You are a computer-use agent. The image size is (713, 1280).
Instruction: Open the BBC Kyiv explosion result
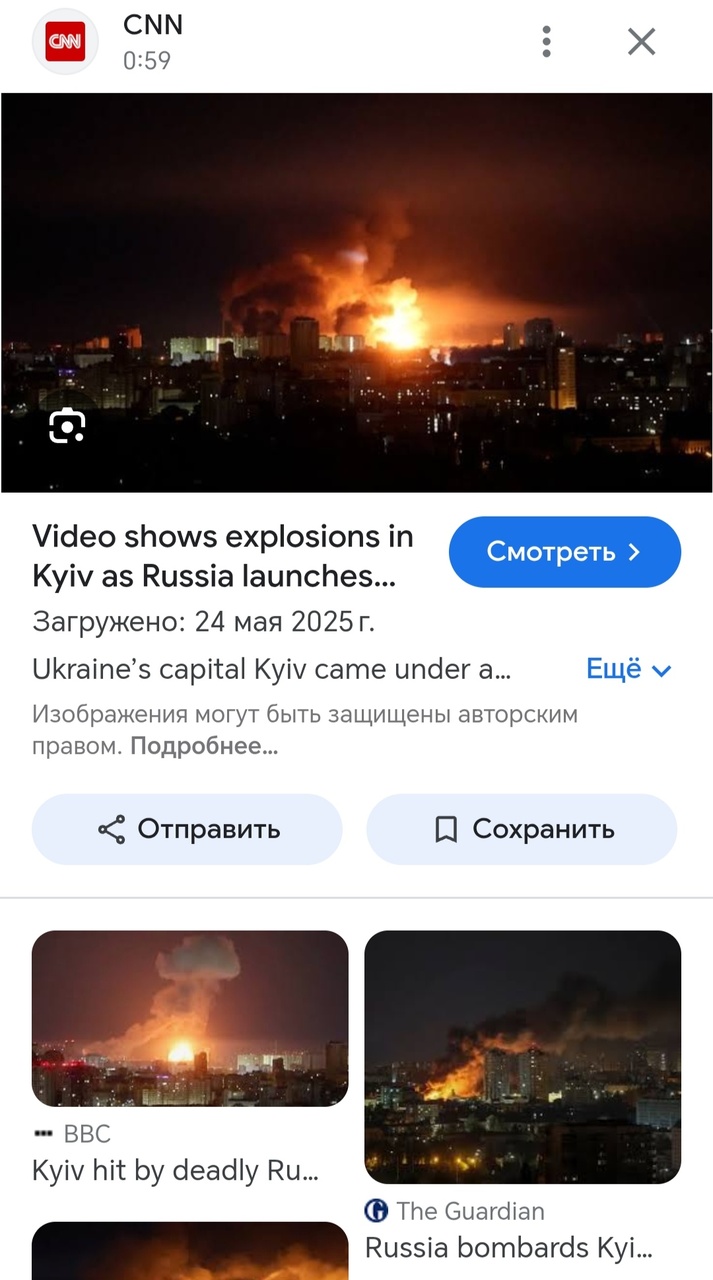click(x=190, y=1018)
